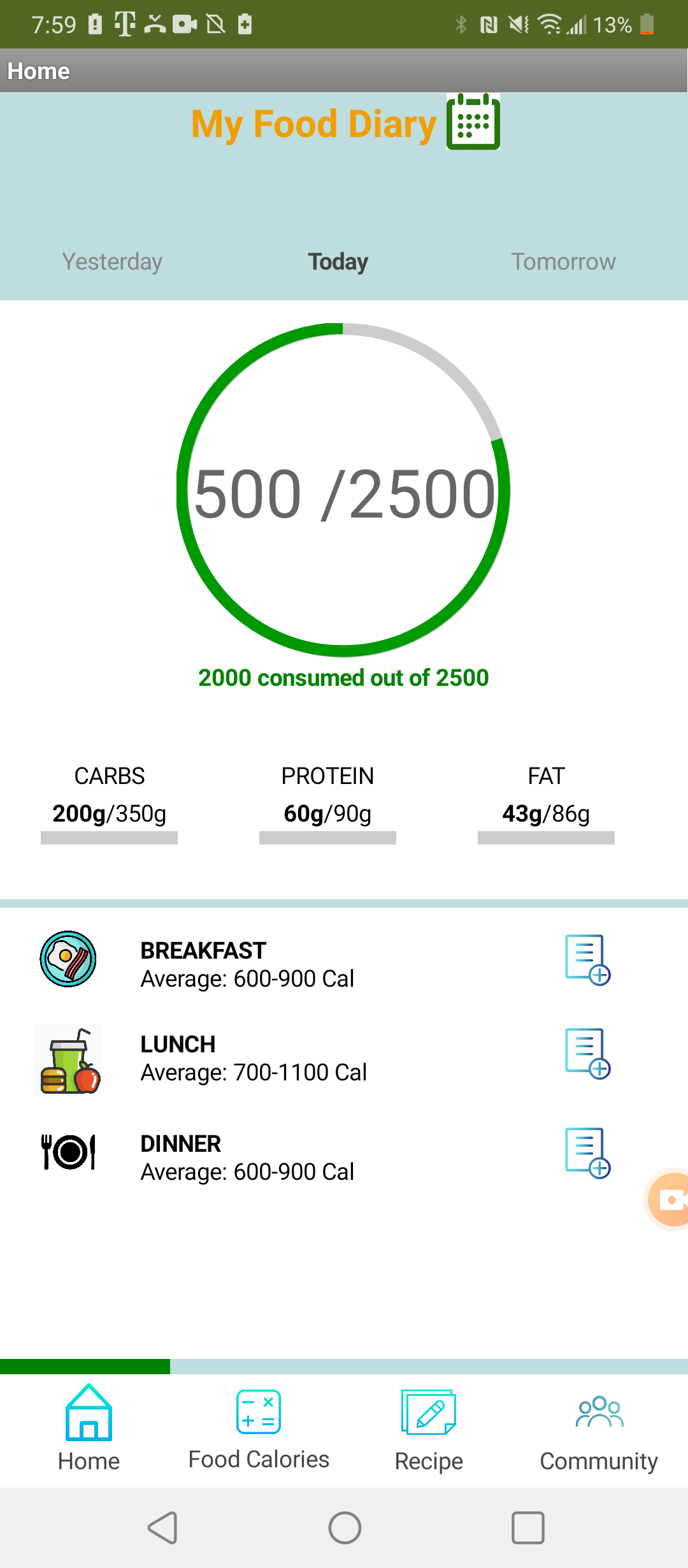
Task: Go back using the system back button
Action: click(x=162, y=1528)
